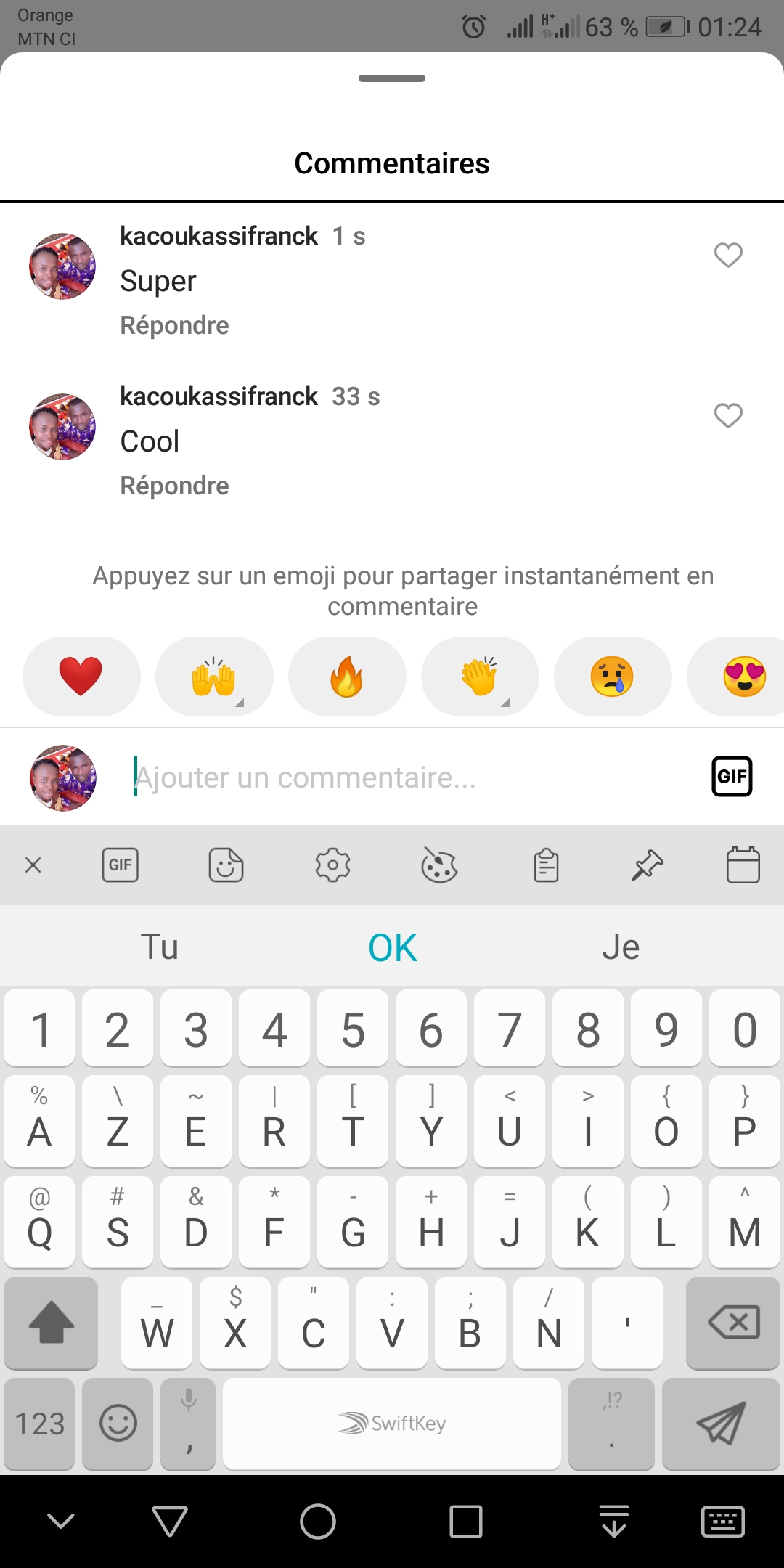Open SwiftKey keyboard settings gear

point(333,865)
